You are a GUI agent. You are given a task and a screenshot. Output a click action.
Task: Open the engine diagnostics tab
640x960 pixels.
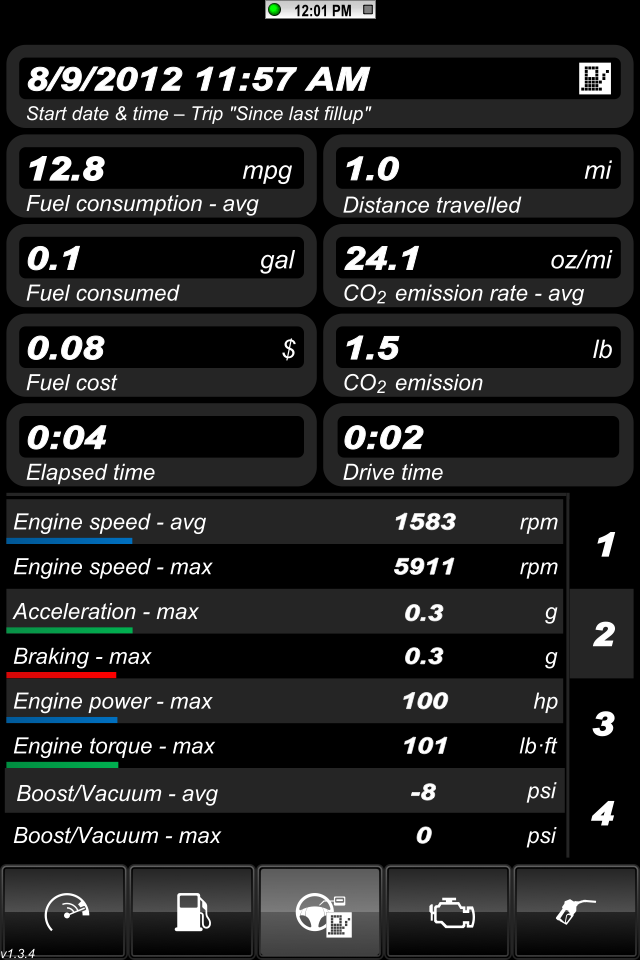448,910
